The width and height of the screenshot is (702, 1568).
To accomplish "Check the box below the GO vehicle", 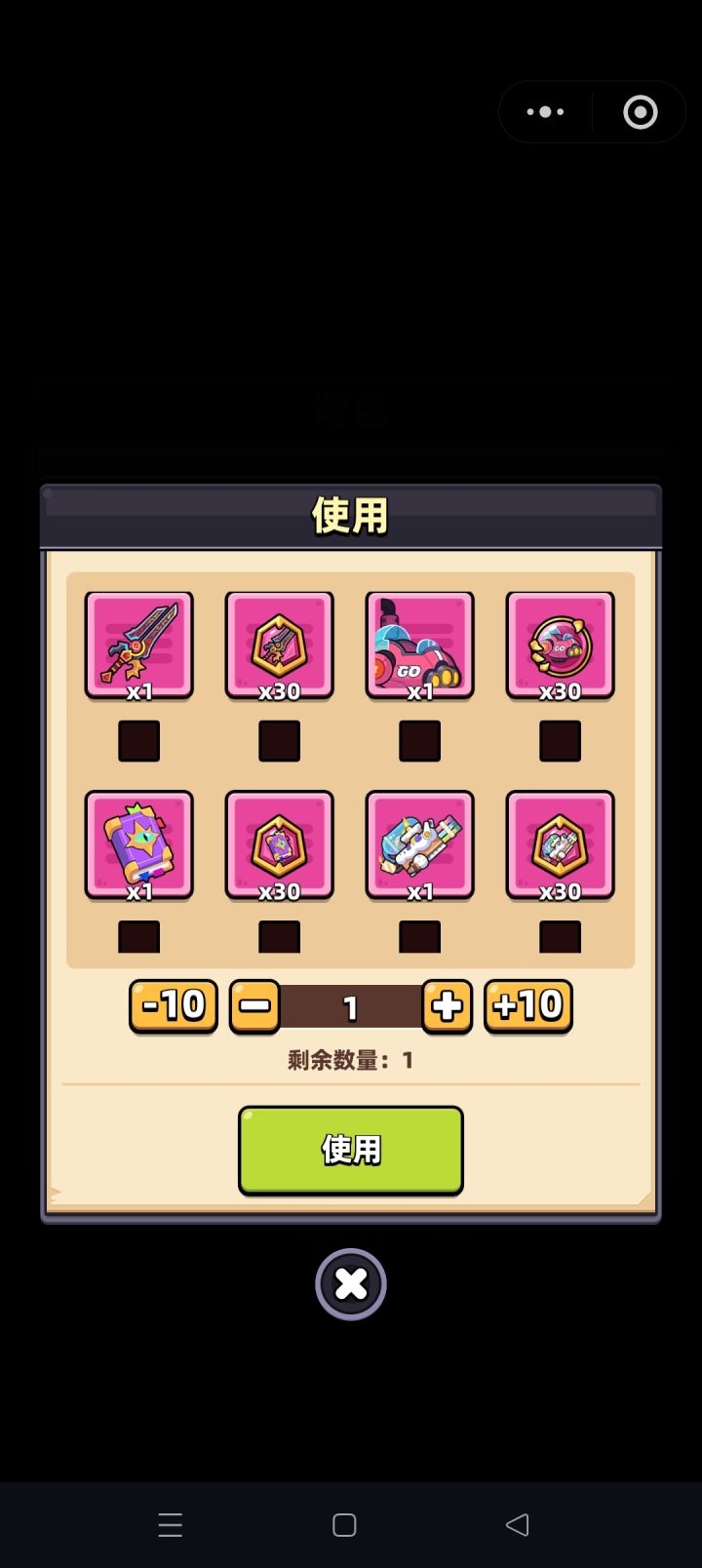I will pos(420,740).
